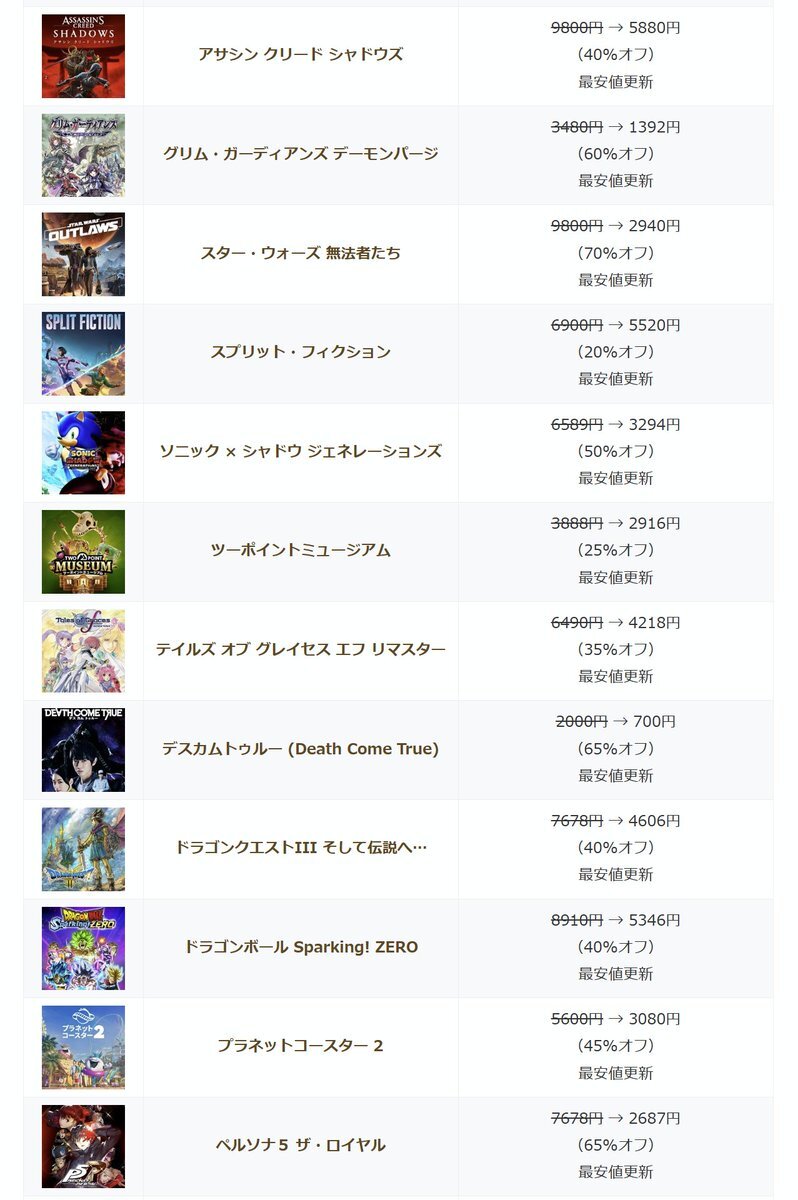798x1200 pixels.
Task: Open the ツーポイントミュージアム link
Action: [x=301, y=550]
